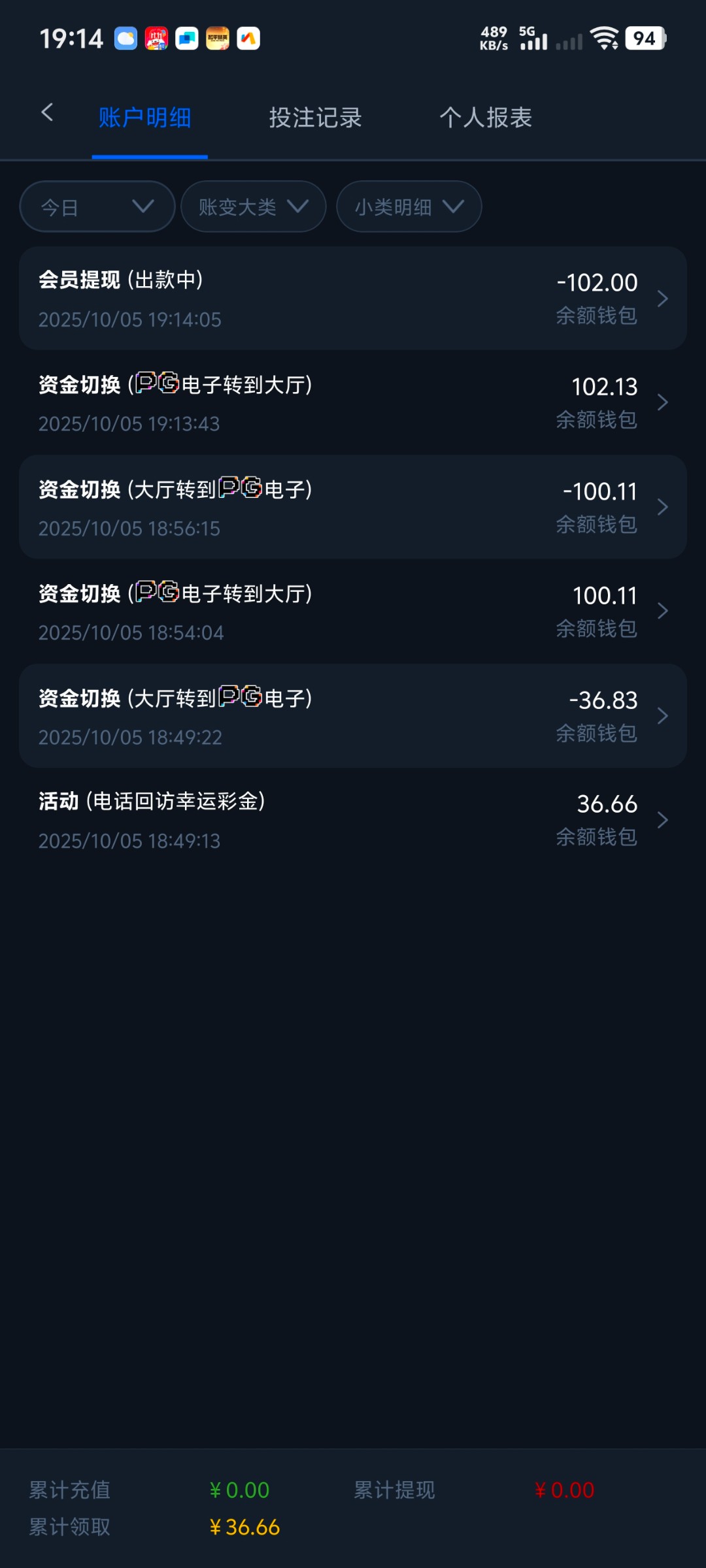Open the 活动 电话回访幸运彩金 36.66 record
This screenshot has height=1568, width=706.
click(x=353, y=820)
